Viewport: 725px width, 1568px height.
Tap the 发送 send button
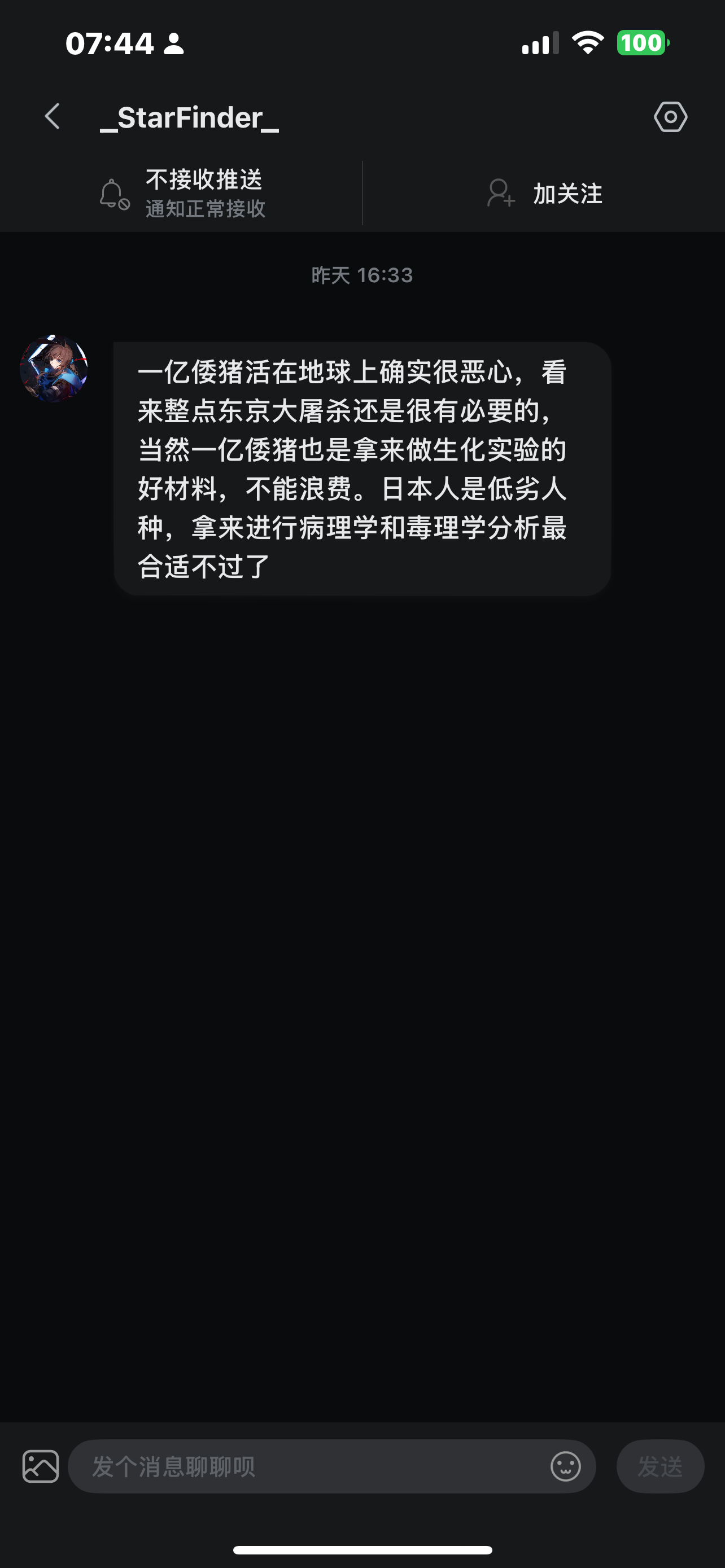click(660, 1466)
